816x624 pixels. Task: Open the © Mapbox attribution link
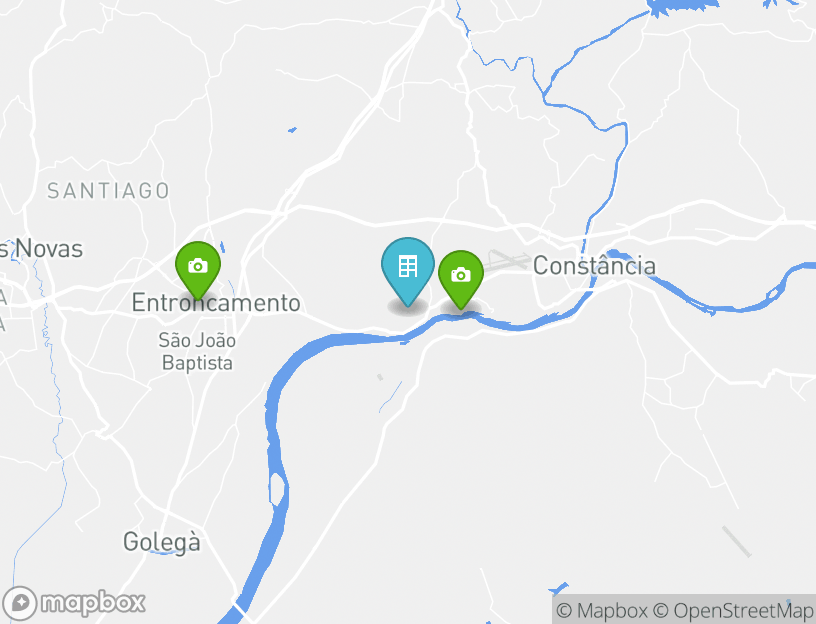[602, 610]
